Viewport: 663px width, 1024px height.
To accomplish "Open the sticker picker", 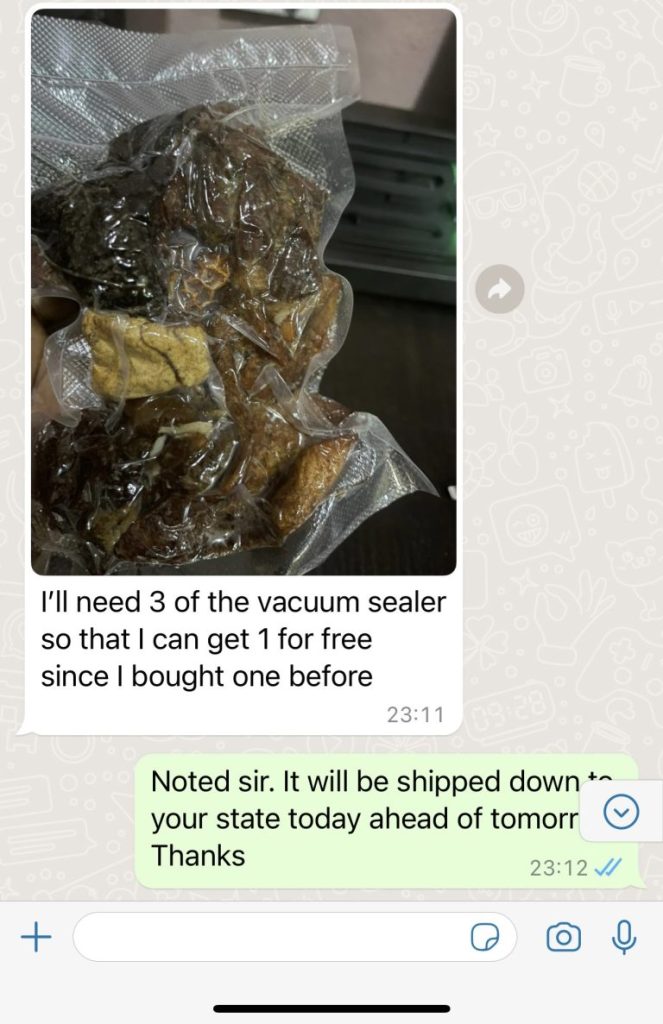I will 486,937.
